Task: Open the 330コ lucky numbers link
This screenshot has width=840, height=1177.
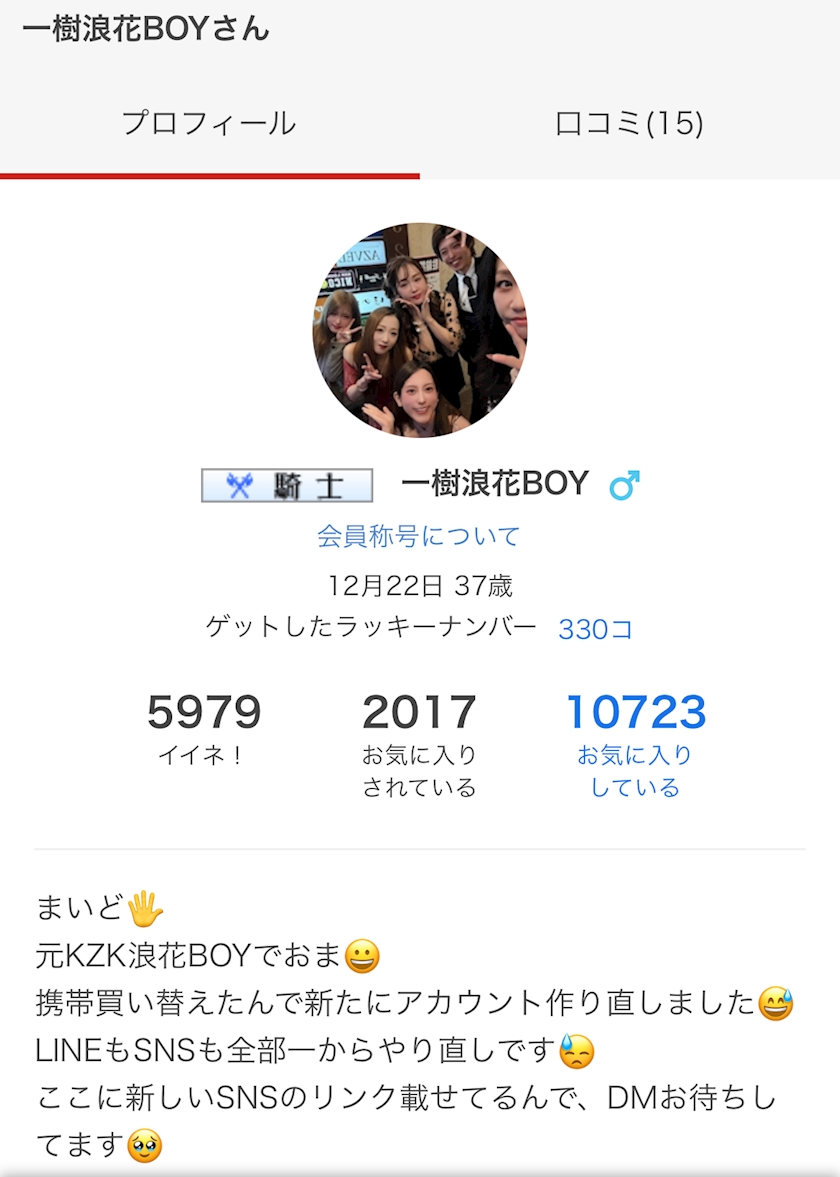Action: coord(595,629)
